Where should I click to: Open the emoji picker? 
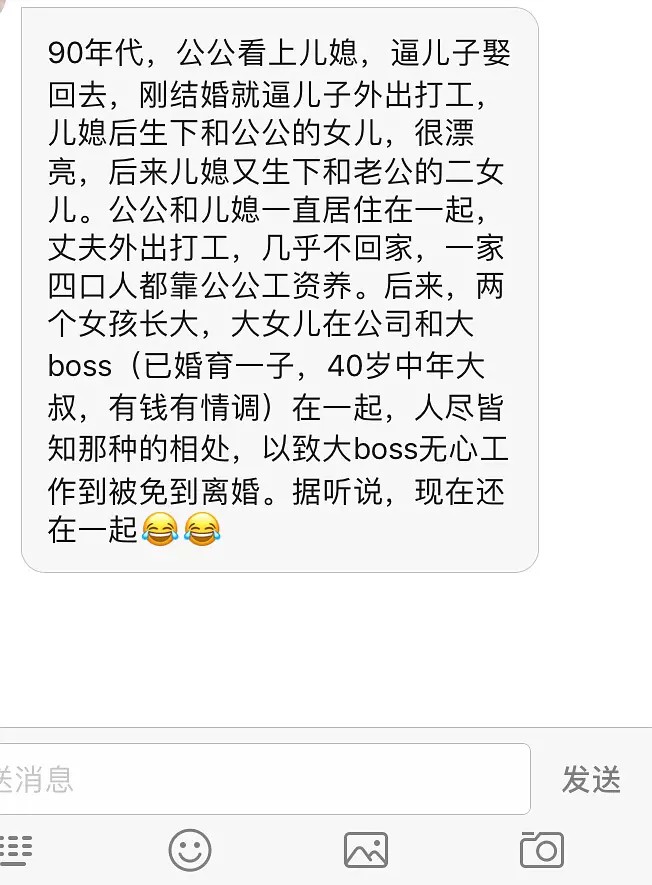pos(189,850)
